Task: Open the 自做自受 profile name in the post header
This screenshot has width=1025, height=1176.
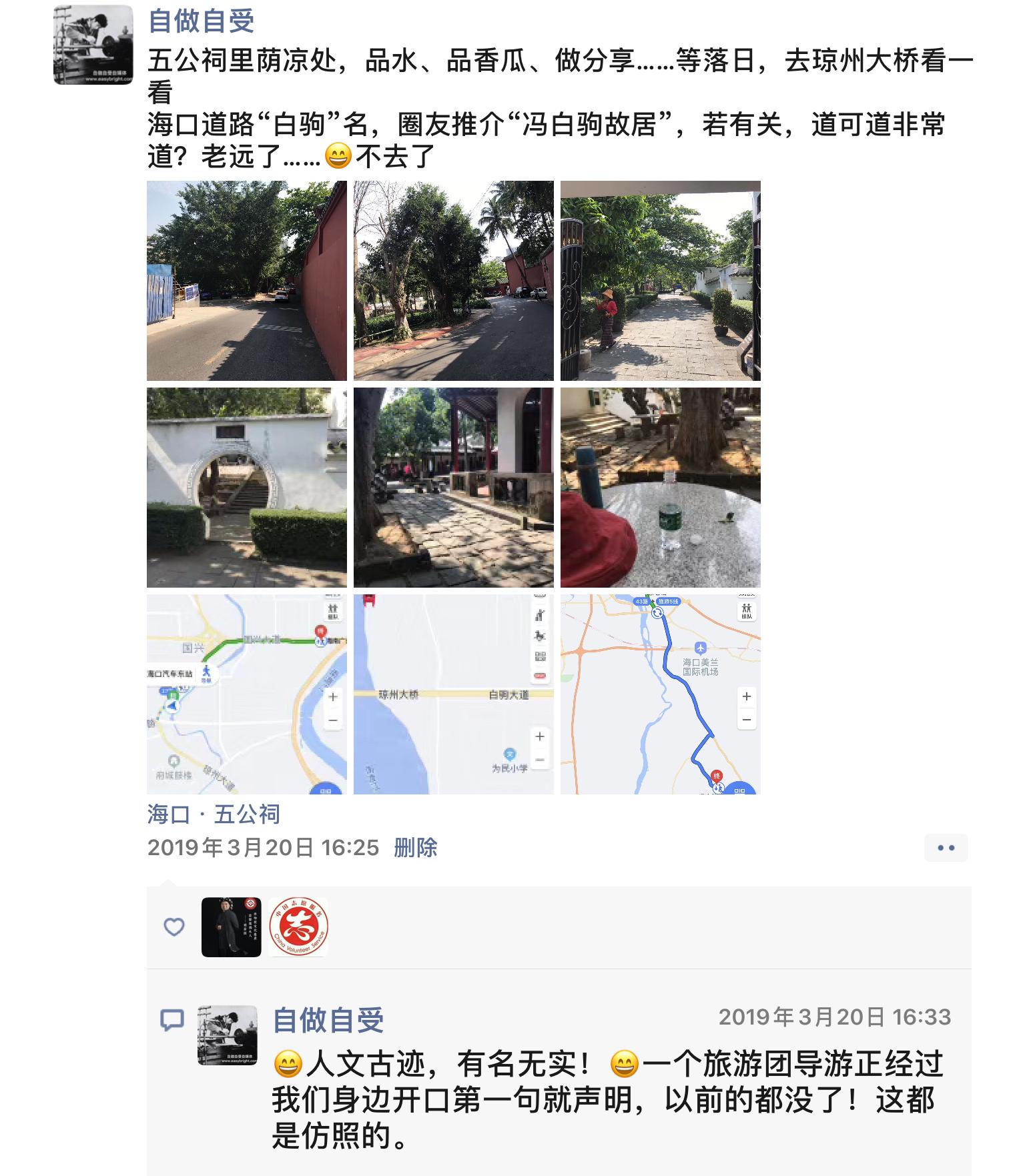Action: click(201, 21)
